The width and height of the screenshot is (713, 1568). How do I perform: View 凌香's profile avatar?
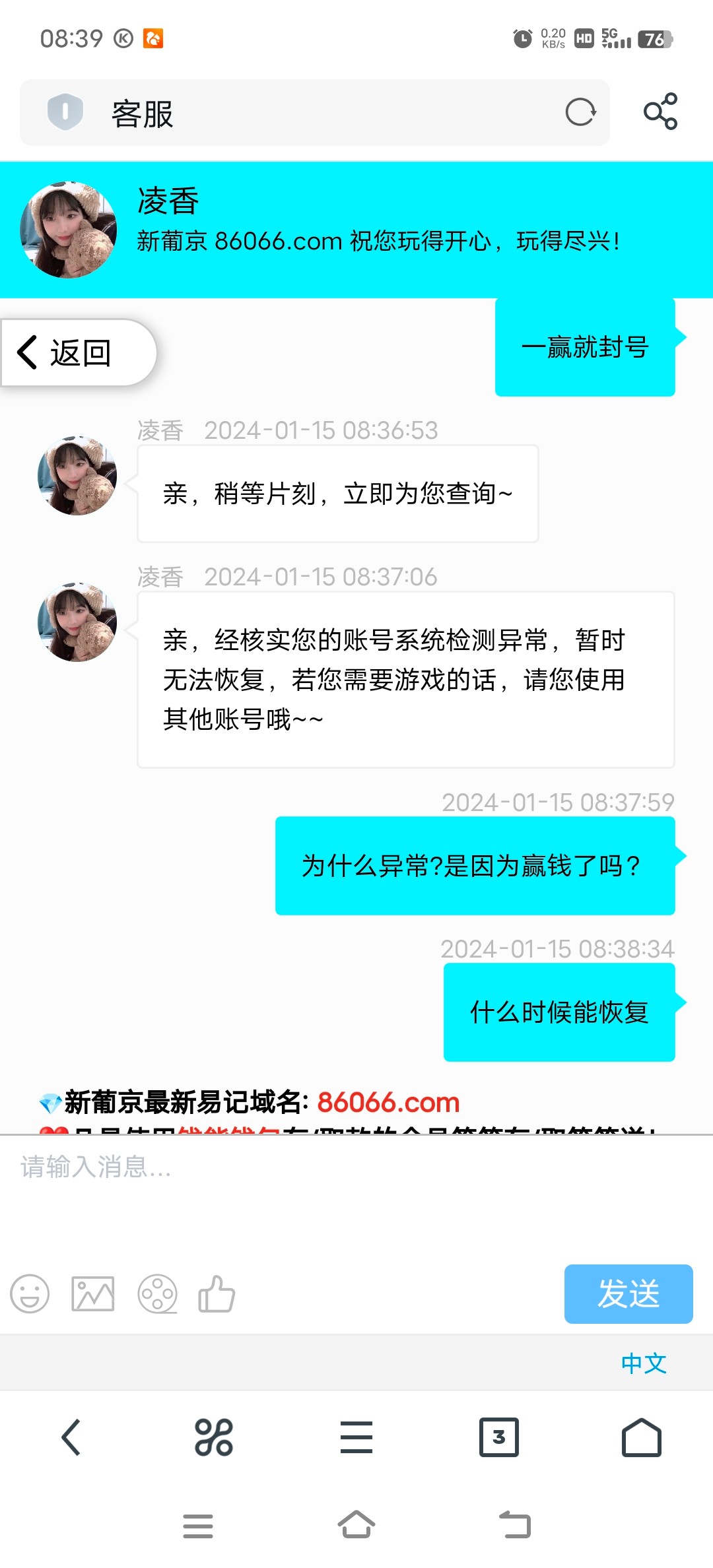[x=67, y=231]
